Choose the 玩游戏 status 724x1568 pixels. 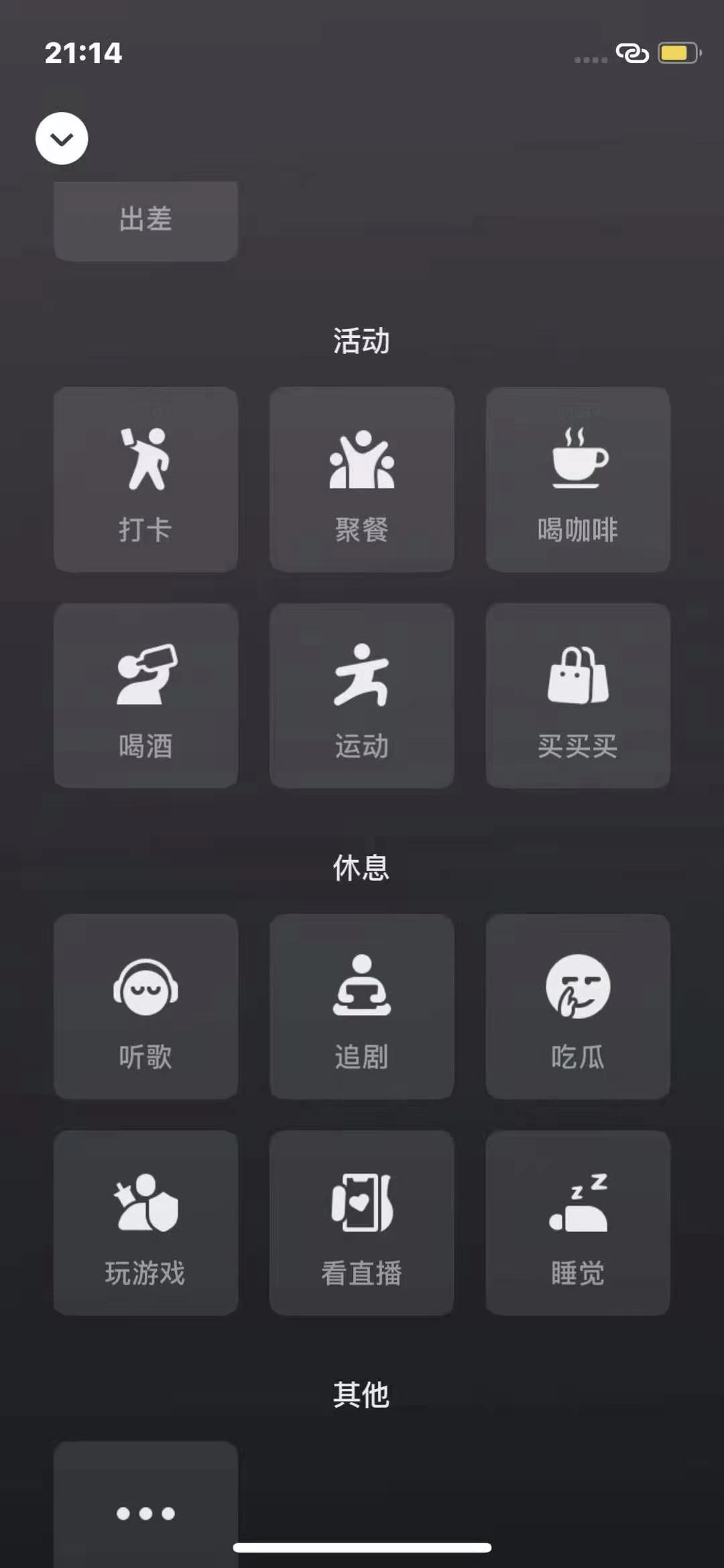[145, 1223]
